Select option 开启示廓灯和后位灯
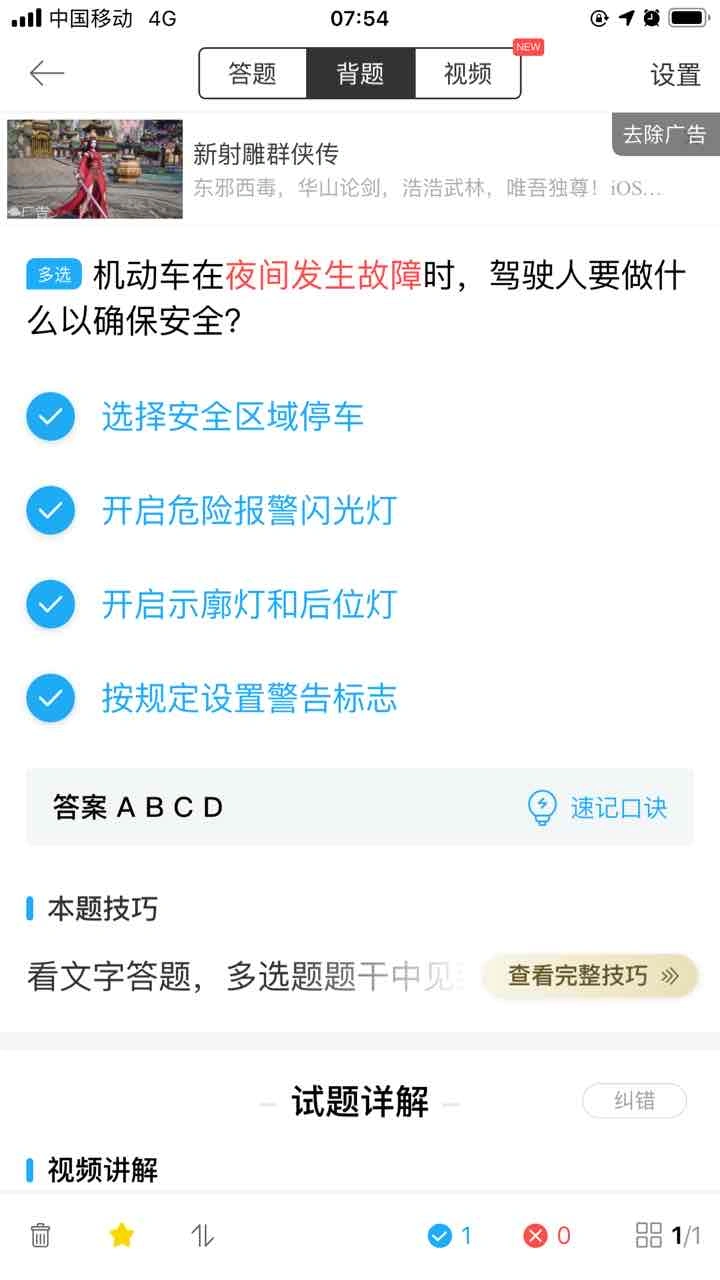 (x=249, y=604)
